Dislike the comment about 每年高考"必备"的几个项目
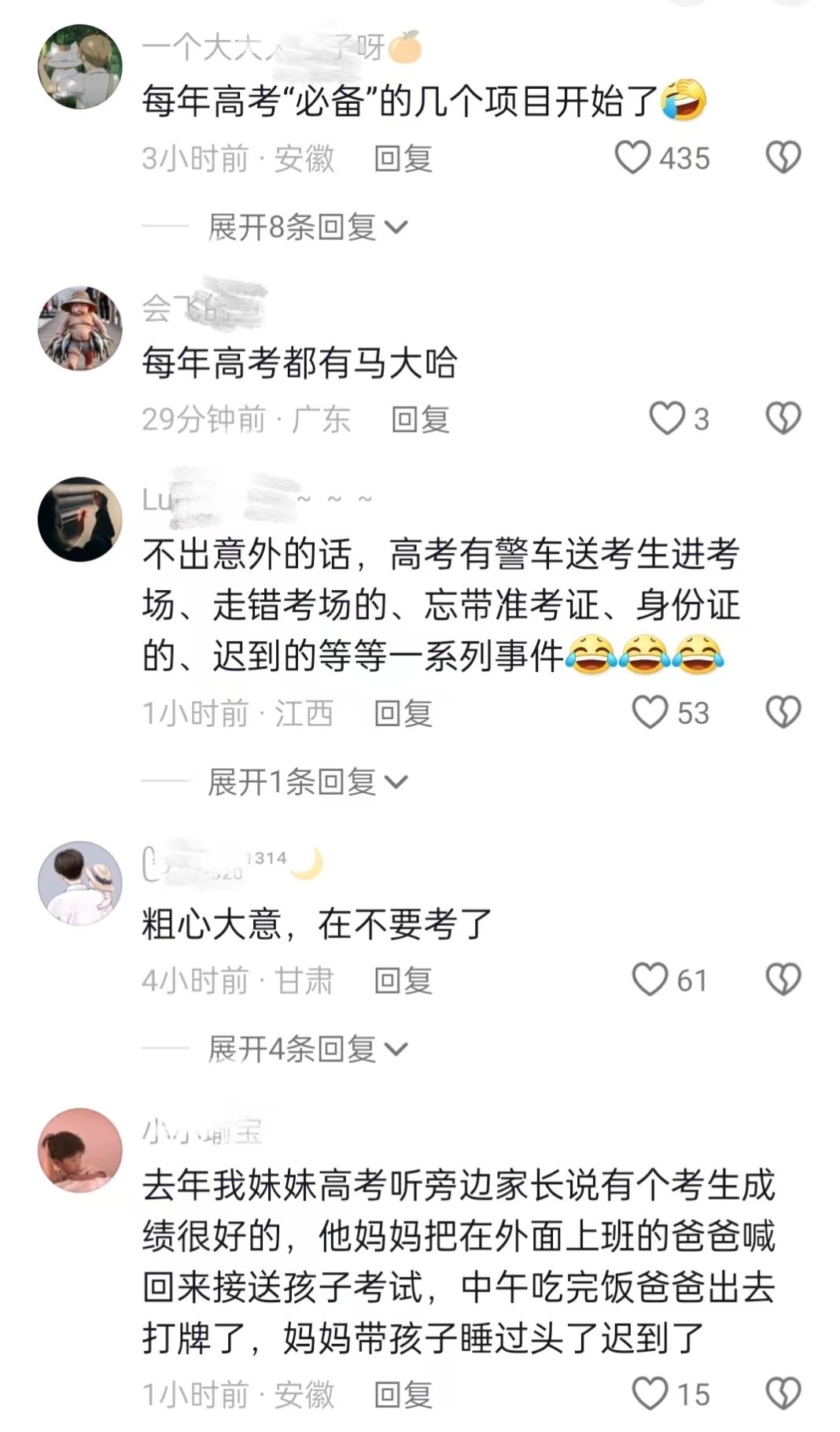Viewport: 840px width, 1432px height. 783,157
